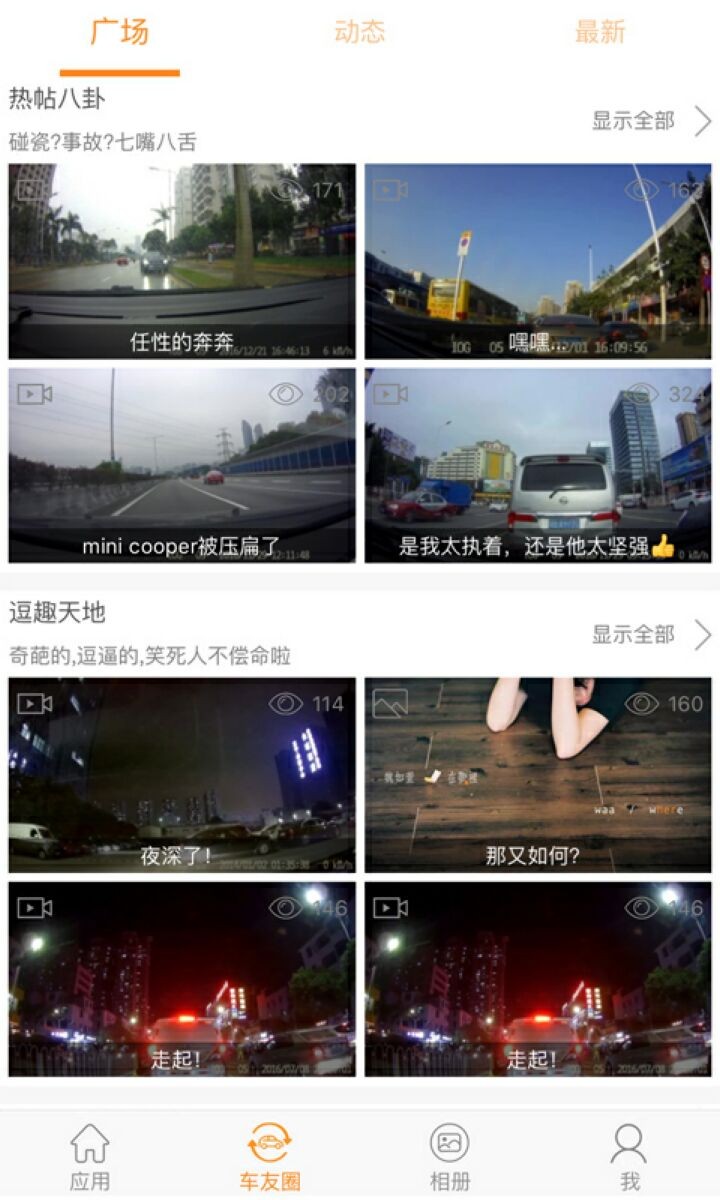Viewport: 720px width, 1200px height.
Task: Tap the 车友圈 car-circle icon in bottom bar
Action: (269, 1140)
